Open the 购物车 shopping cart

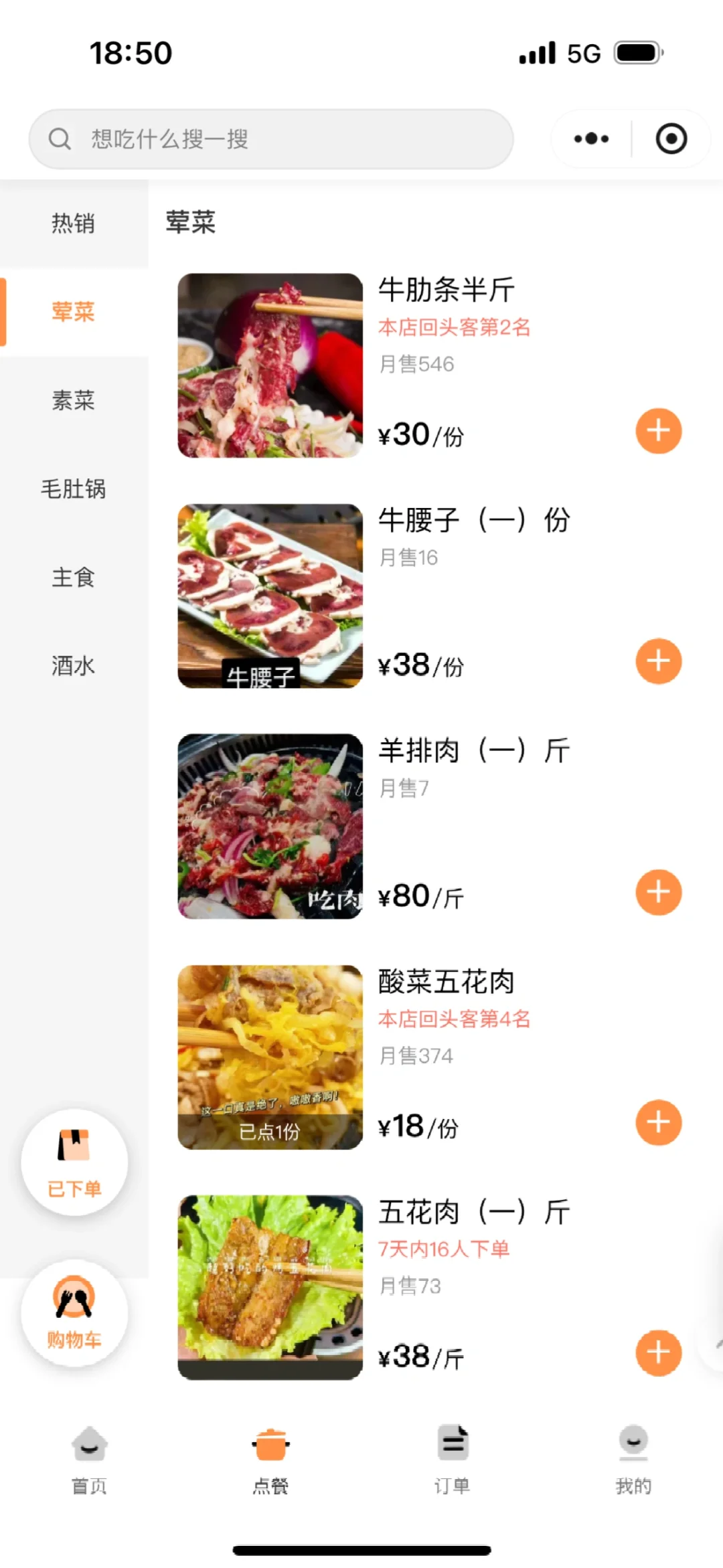click(x=74, y=1313)
